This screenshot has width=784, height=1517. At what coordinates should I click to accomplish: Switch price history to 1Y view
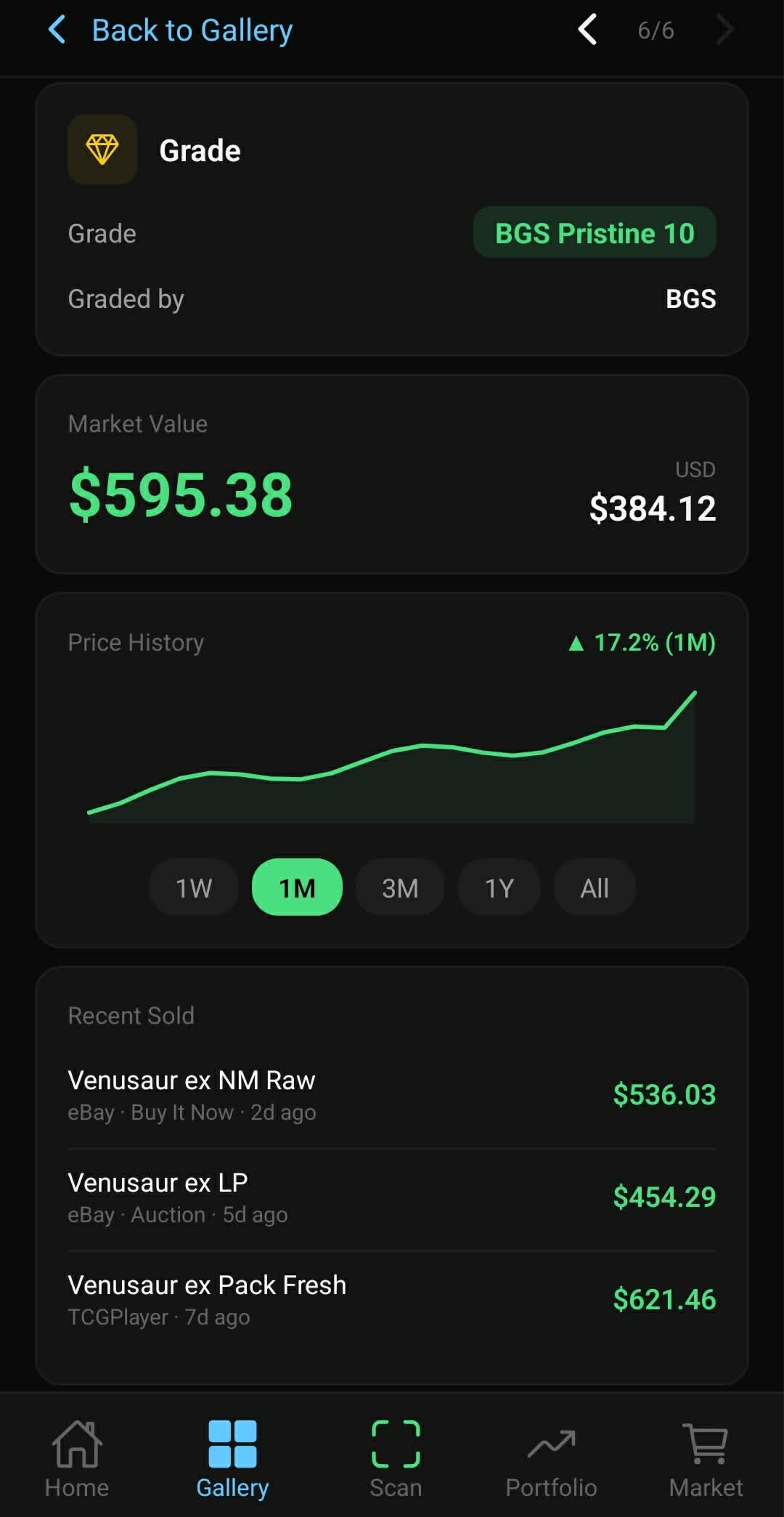(499, 887)
